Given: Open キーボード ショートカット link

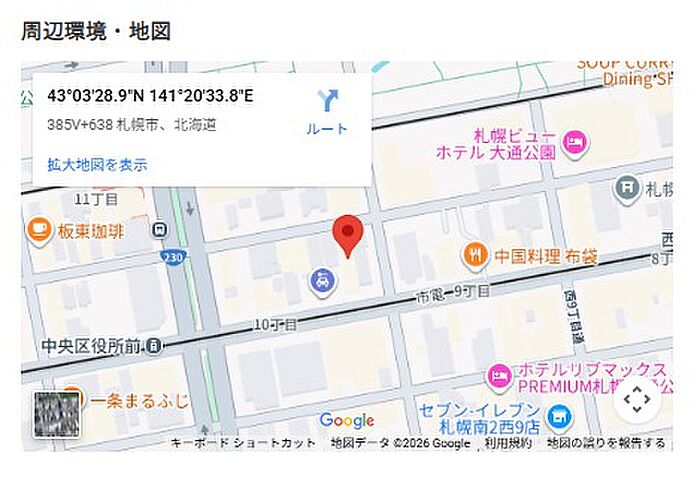Looking at the screenshot, I should [243, 443].
